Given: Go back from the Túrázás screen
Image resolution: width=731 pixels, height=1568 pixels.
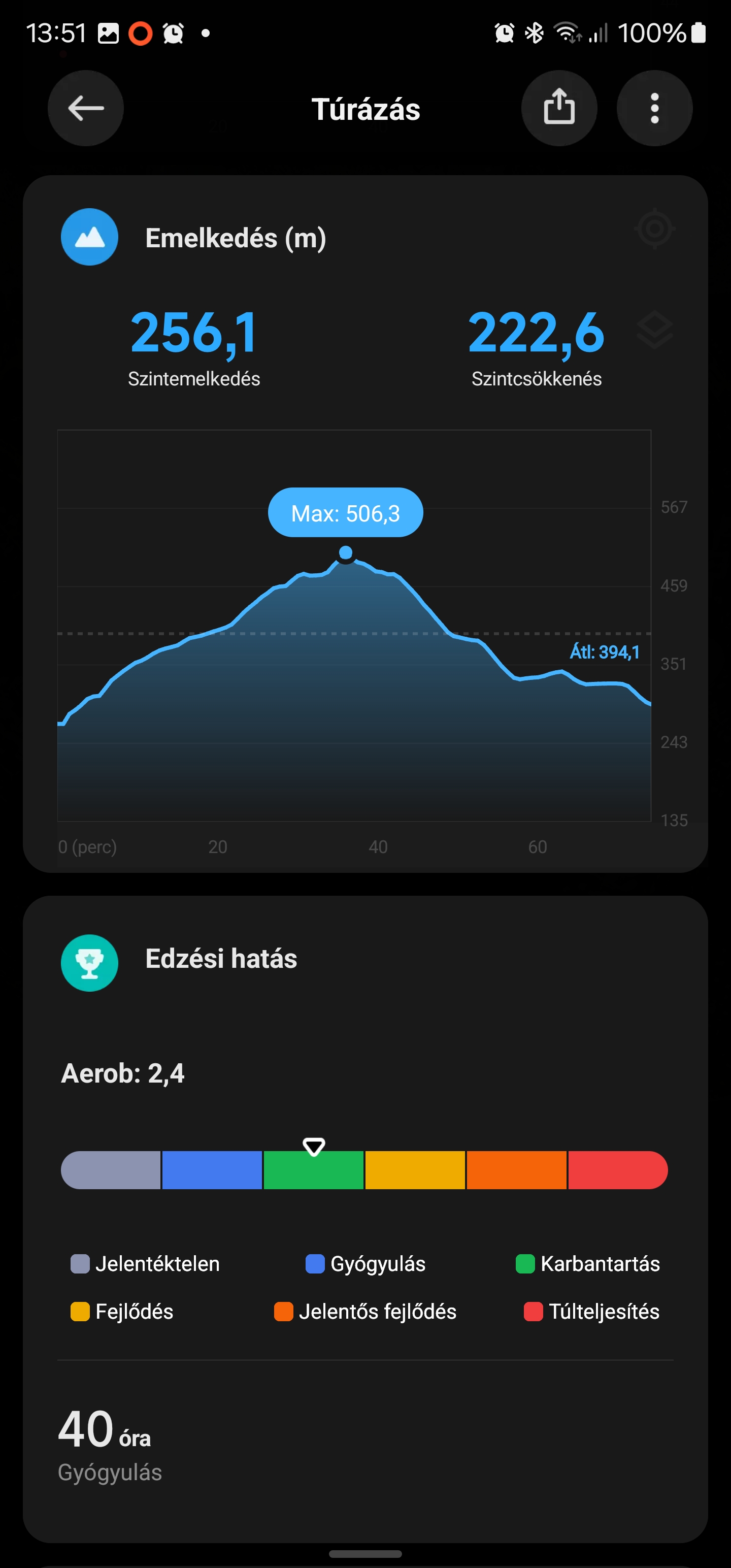Looking at the screenshot, I should click(x=86, y=108).
